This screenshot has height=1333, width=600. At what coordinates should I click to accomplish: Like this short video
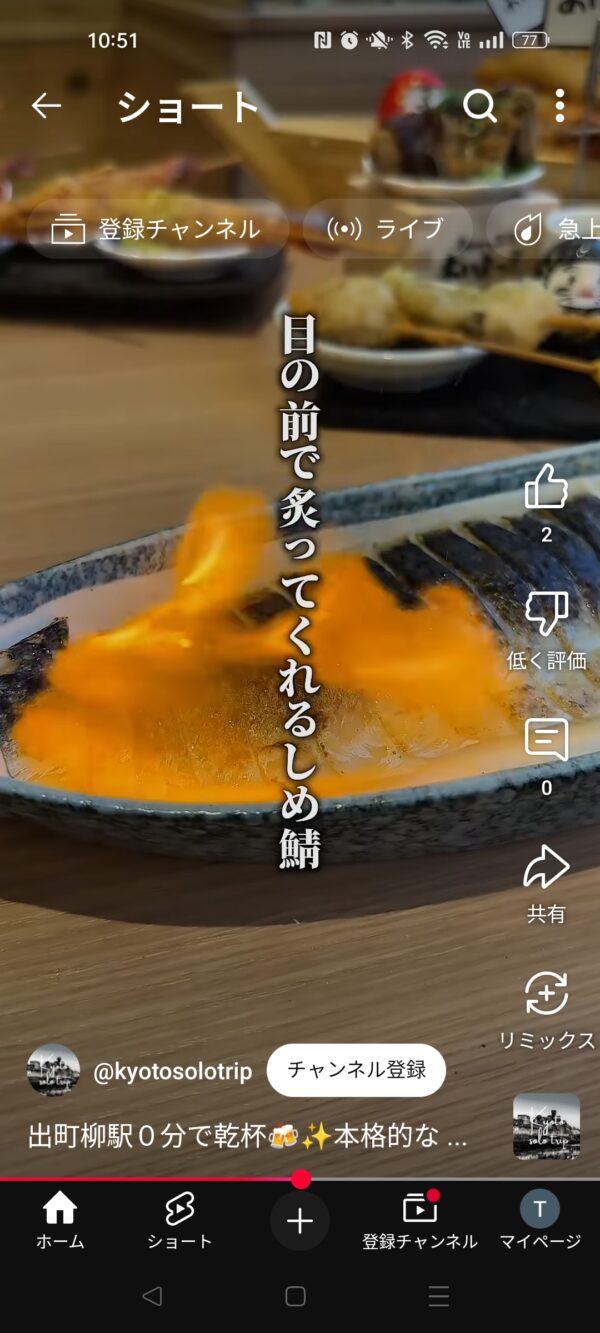[546, 490]
